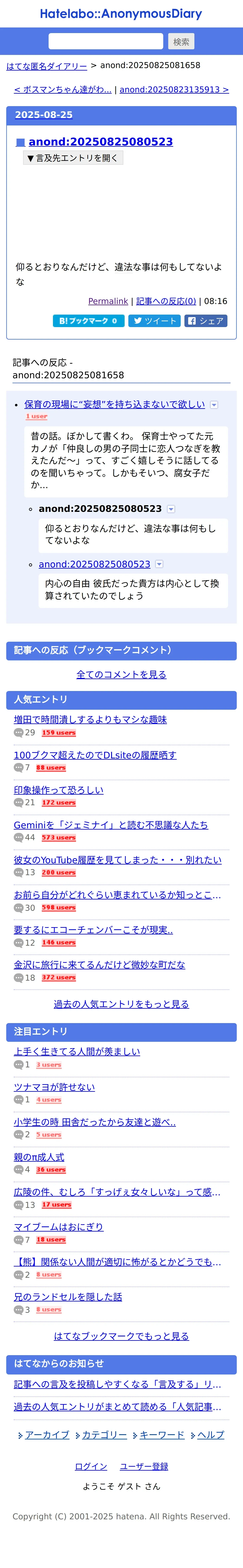Share via the ツイート button
243x1568 pixels.
[x=154, y=321]
